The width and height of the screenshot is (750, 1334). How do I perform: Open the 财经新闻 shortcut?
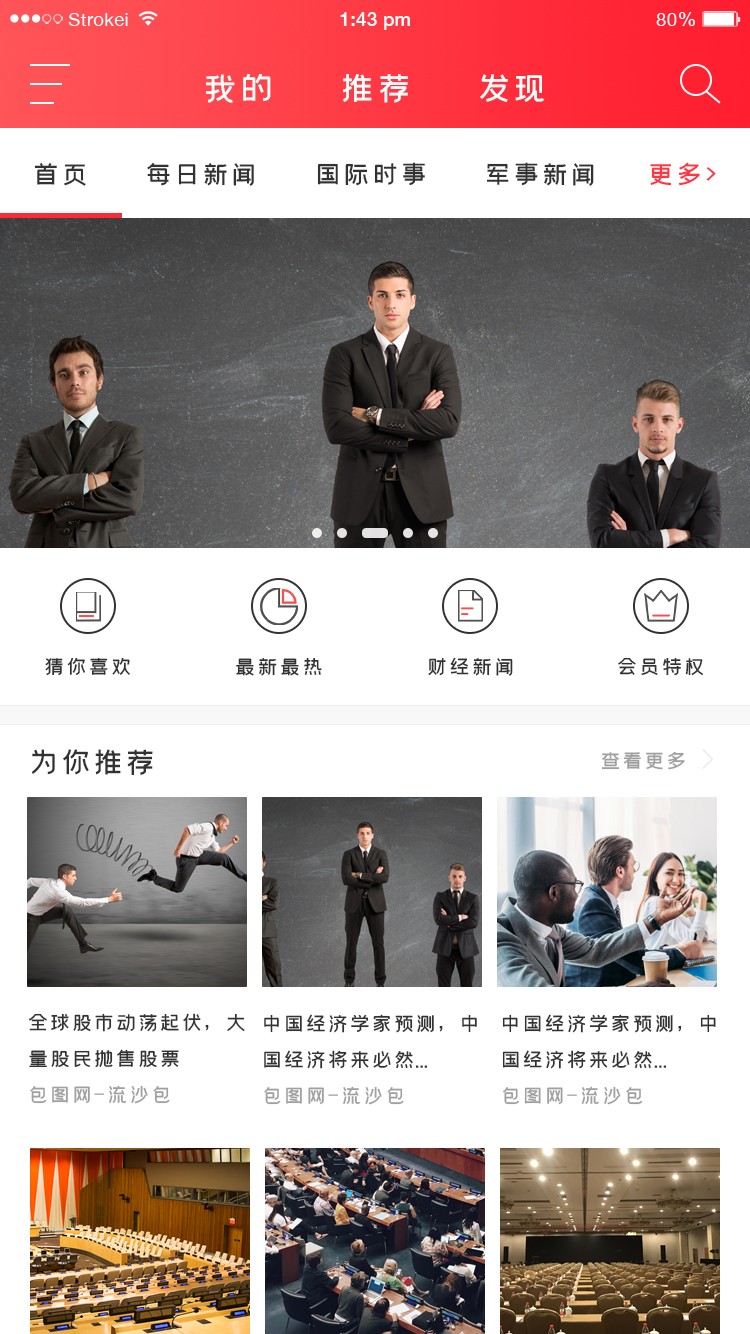470,627
